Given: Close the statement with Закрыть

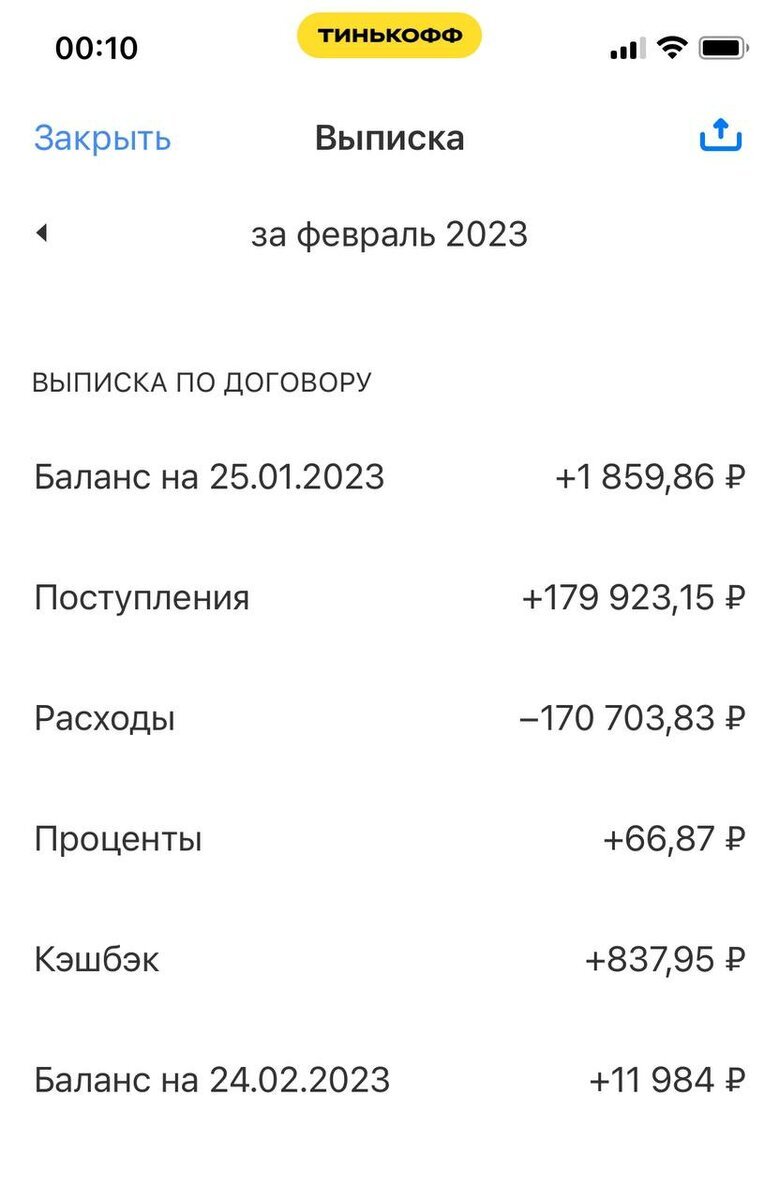Looking at the screenshot, I should tap(102, 138).
